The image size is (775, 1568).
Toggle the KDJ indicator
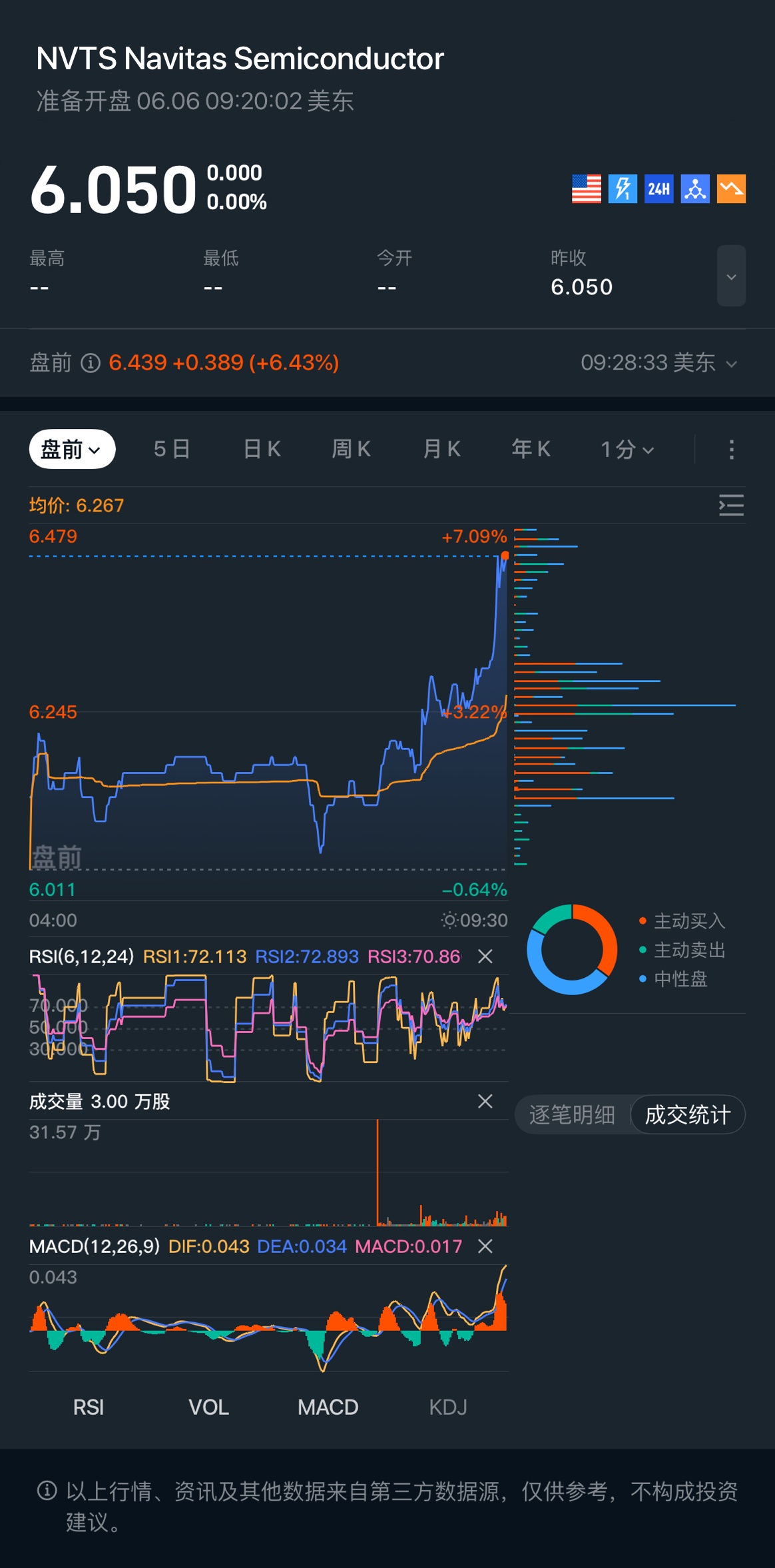click(448, 1407)
